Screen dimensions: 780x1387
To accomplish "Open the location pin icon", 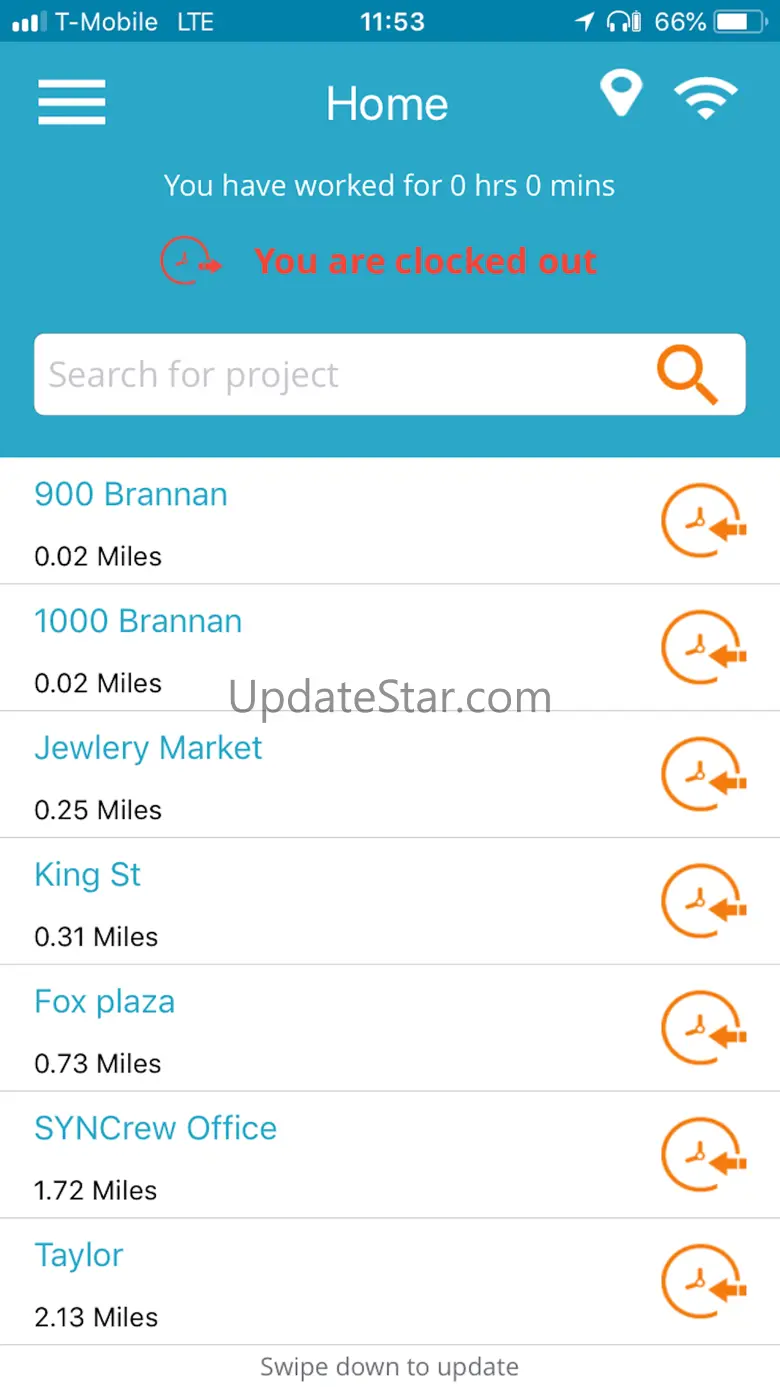I will (620, 95).
